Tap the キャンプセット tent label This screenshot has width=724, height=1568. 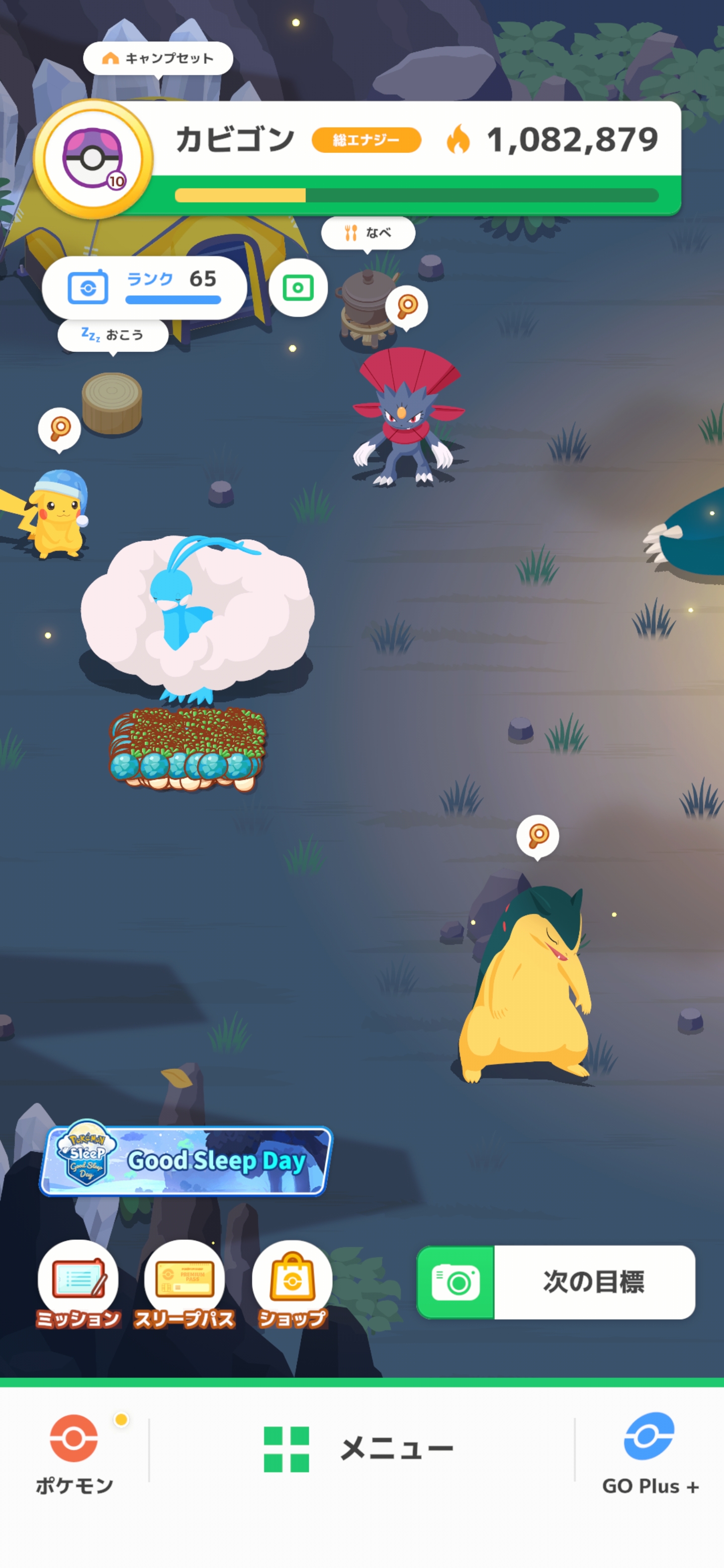pyautogui.click(x=158, y=59)
